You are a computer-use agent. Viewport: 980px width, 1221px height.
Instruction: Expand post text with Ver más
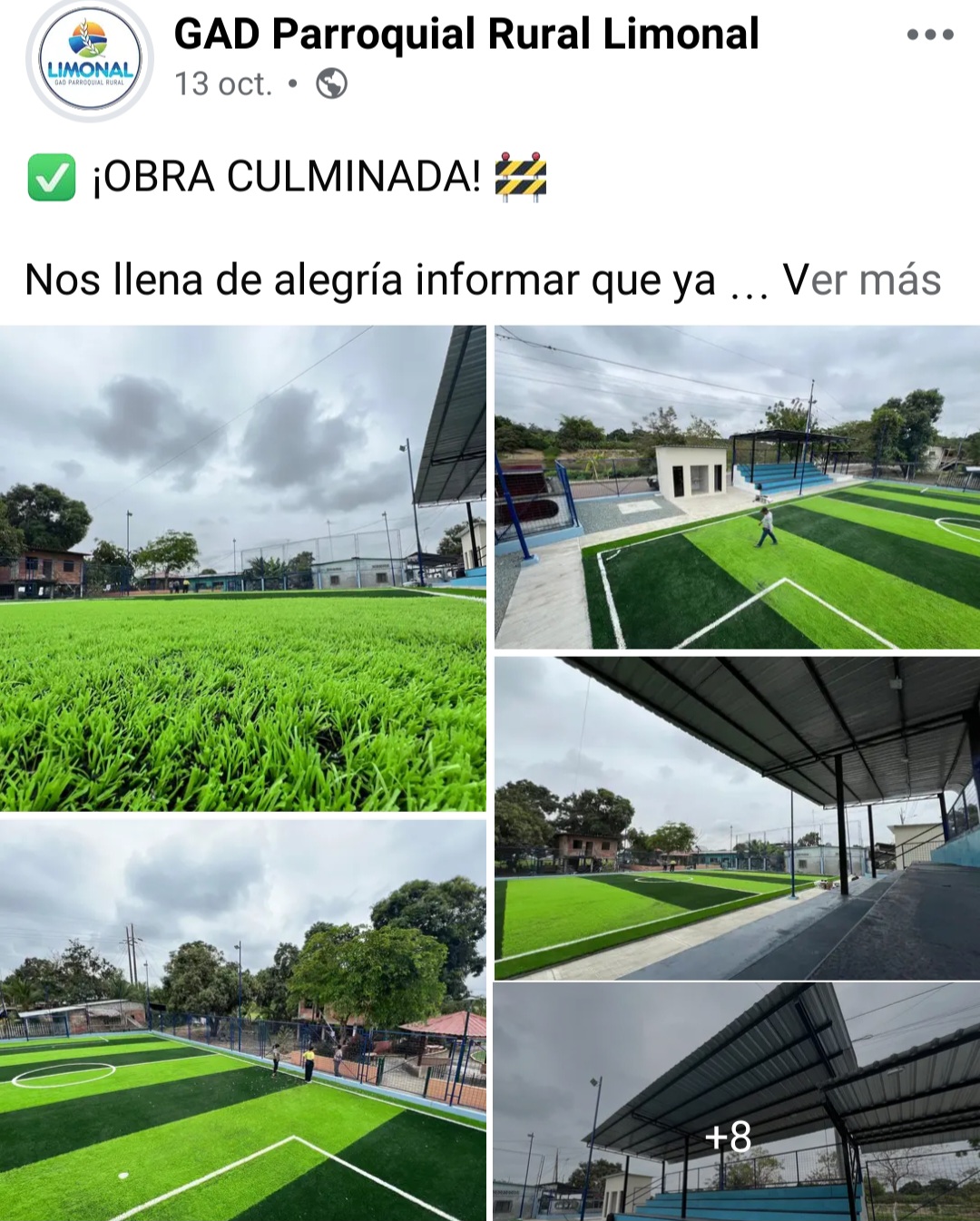tap(861, 279)
